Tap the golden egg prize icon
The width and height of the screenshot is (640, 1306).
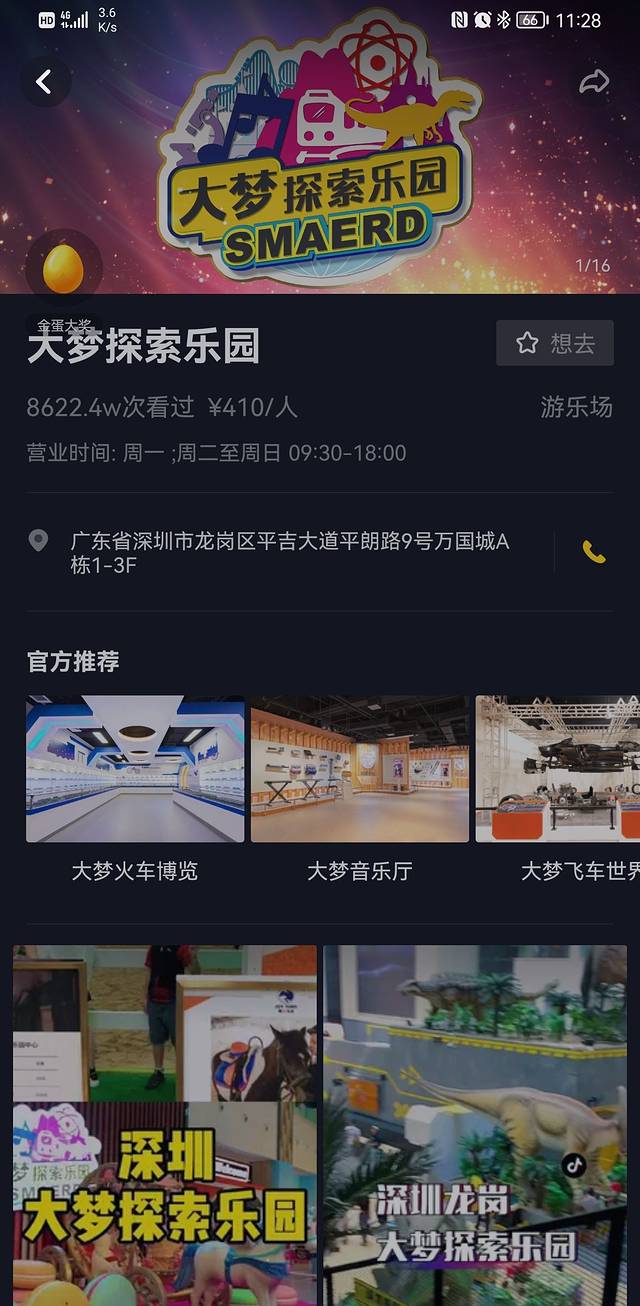[63, 269]
